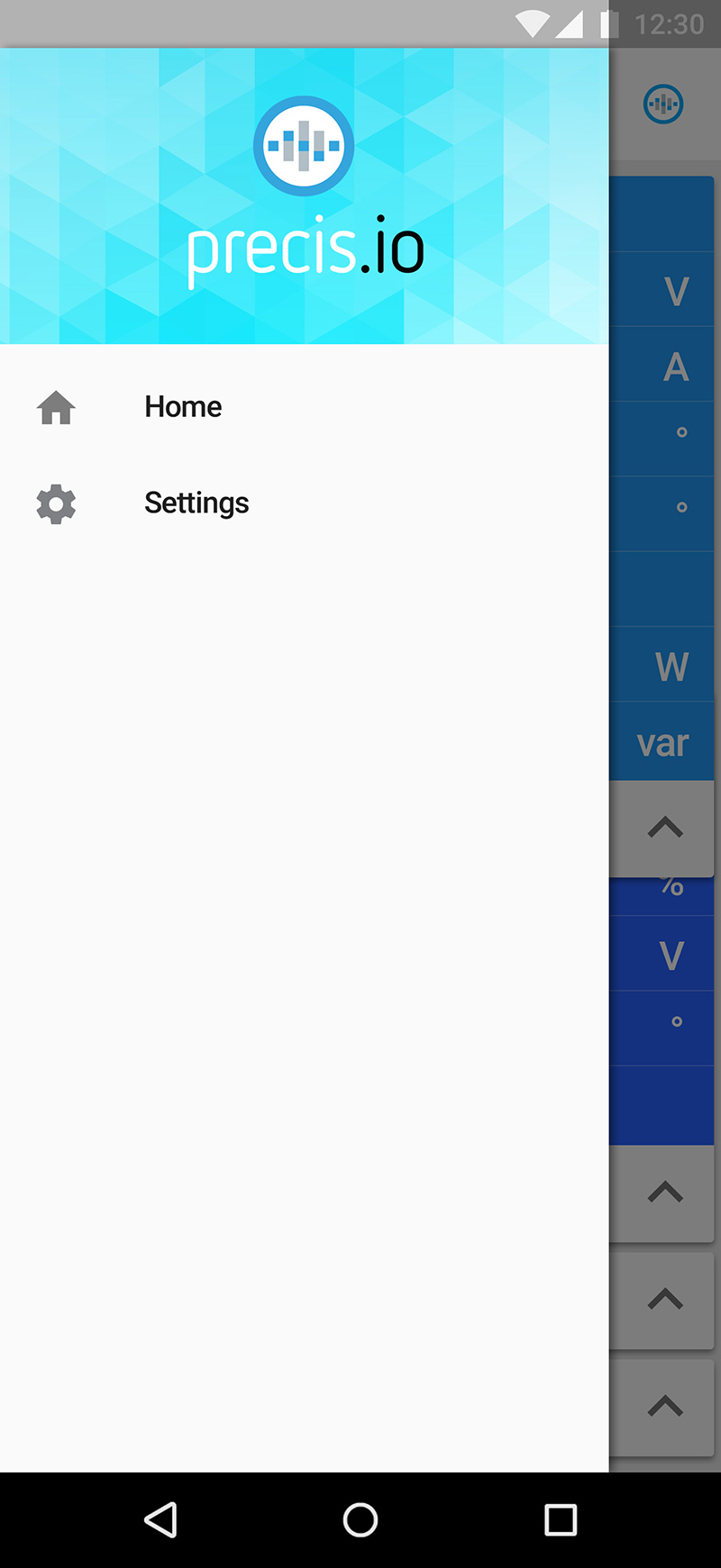Open Settings from the drawer

(304, 503)
